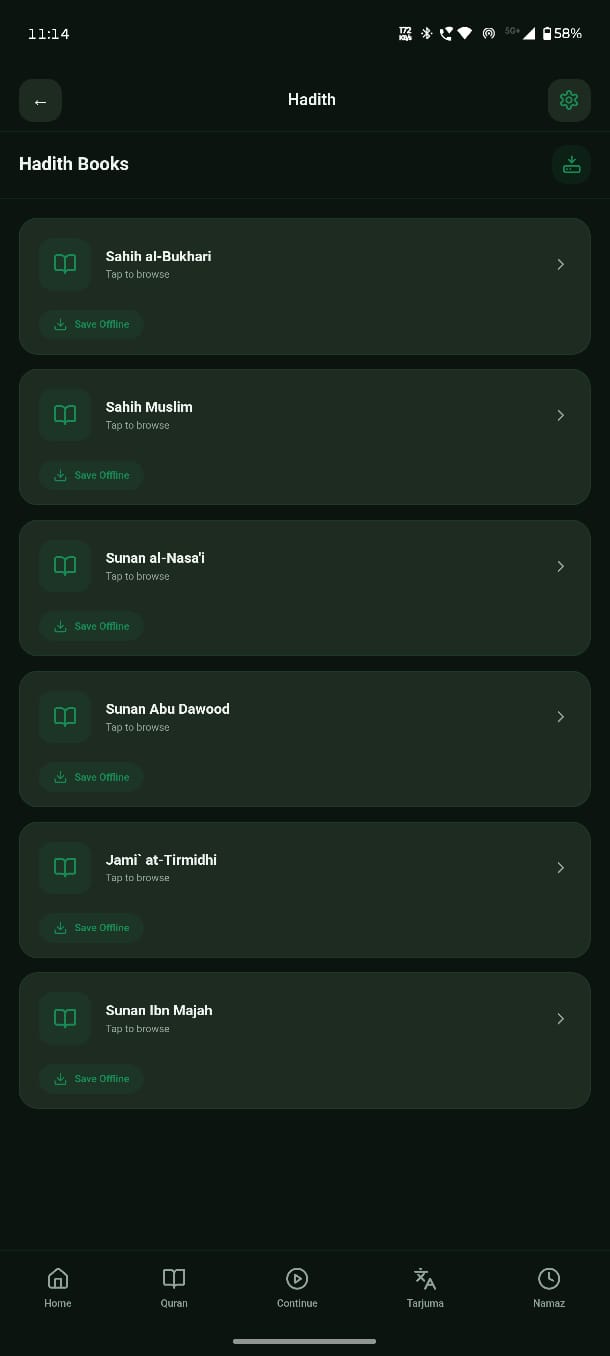Image resolution: width=610 pixels, height=1356 pixels.
Task: Save Sunan Abu Dawood offline
Action: point(91,777)
